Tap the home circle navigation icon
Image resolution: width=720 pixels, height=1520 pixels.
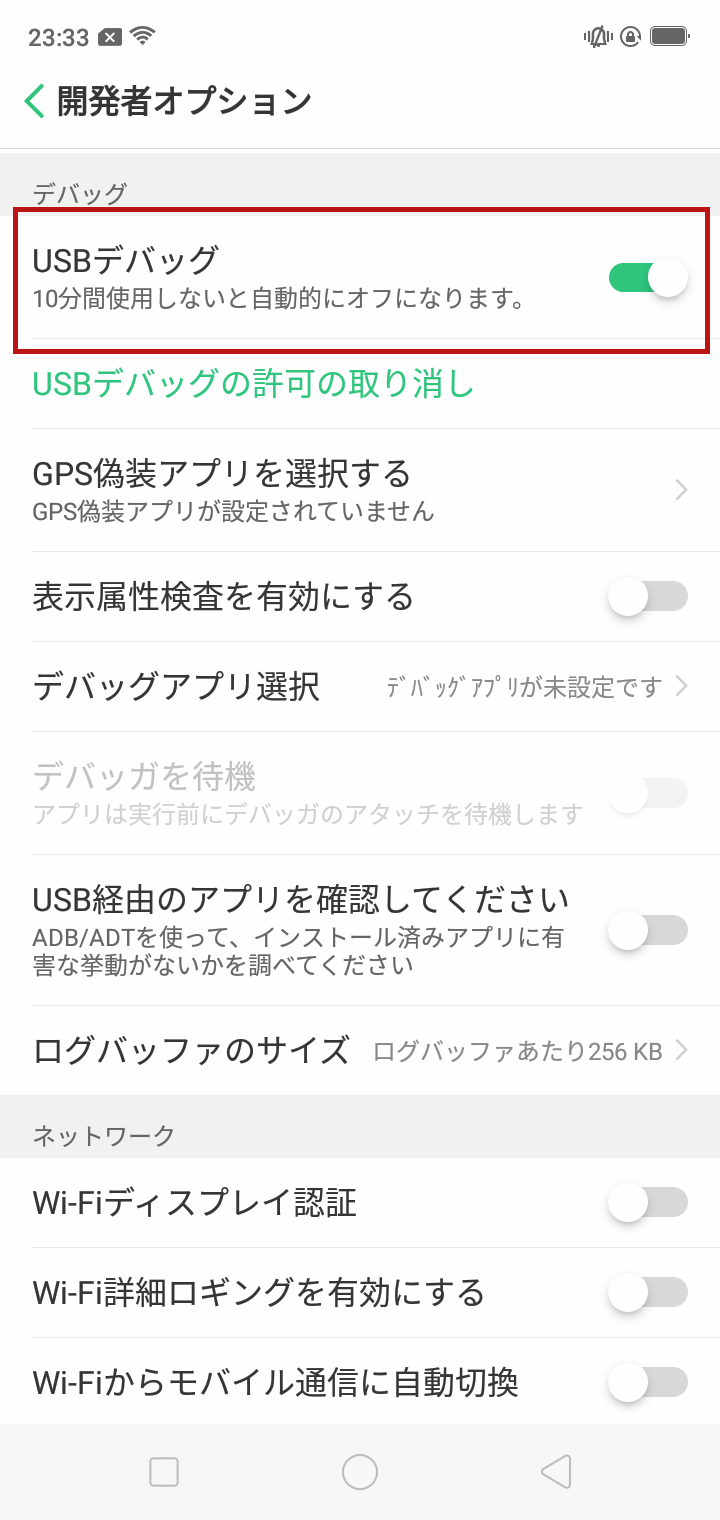coord(360,1472)
